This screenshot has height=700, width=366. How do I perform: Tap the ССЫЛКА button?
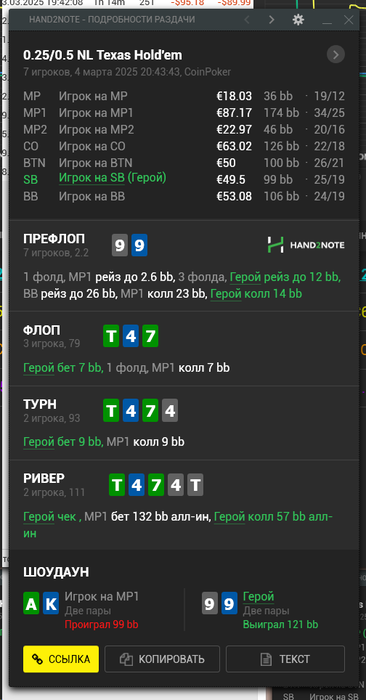click(61, 659)
